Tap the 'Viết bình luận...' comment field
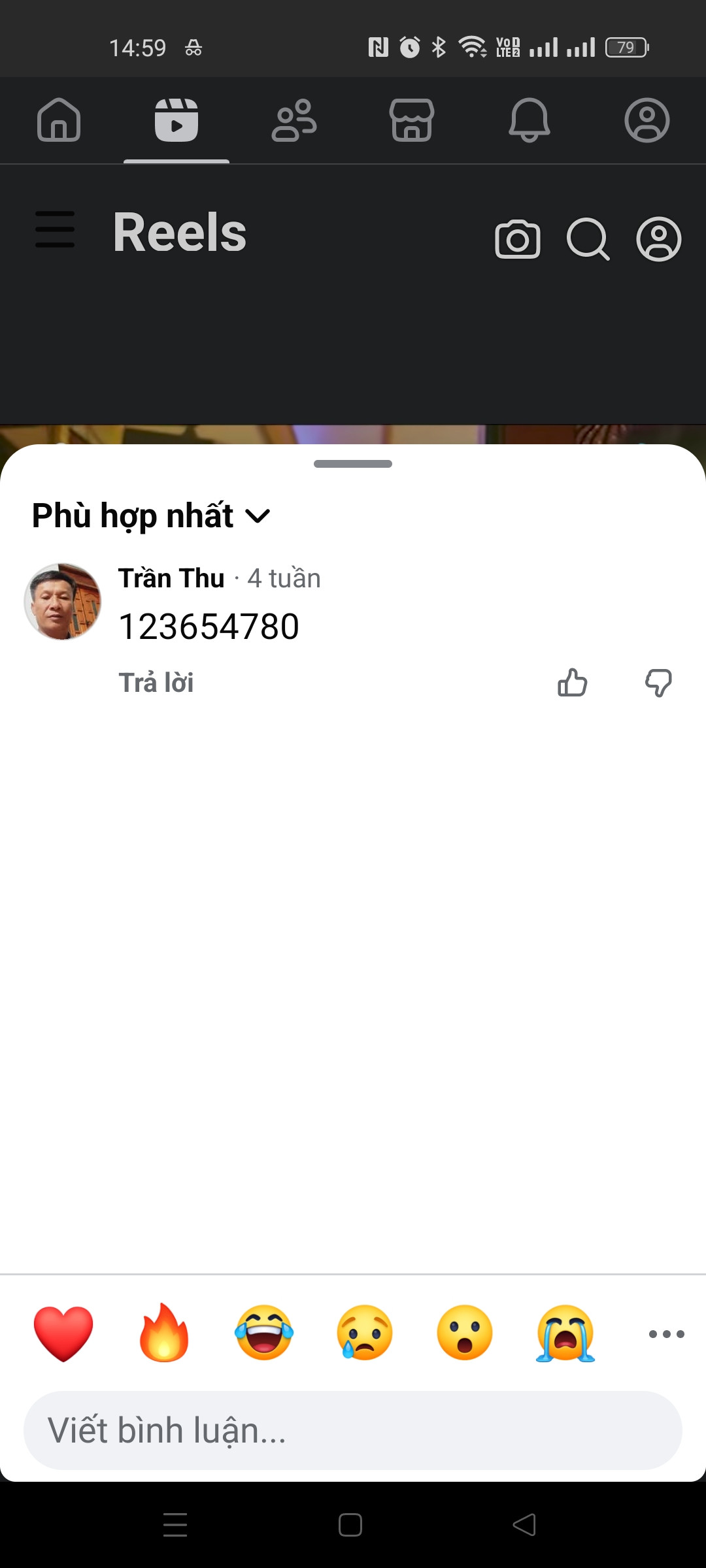Screen dimensions: 706x1568 tap(352, 1429)
